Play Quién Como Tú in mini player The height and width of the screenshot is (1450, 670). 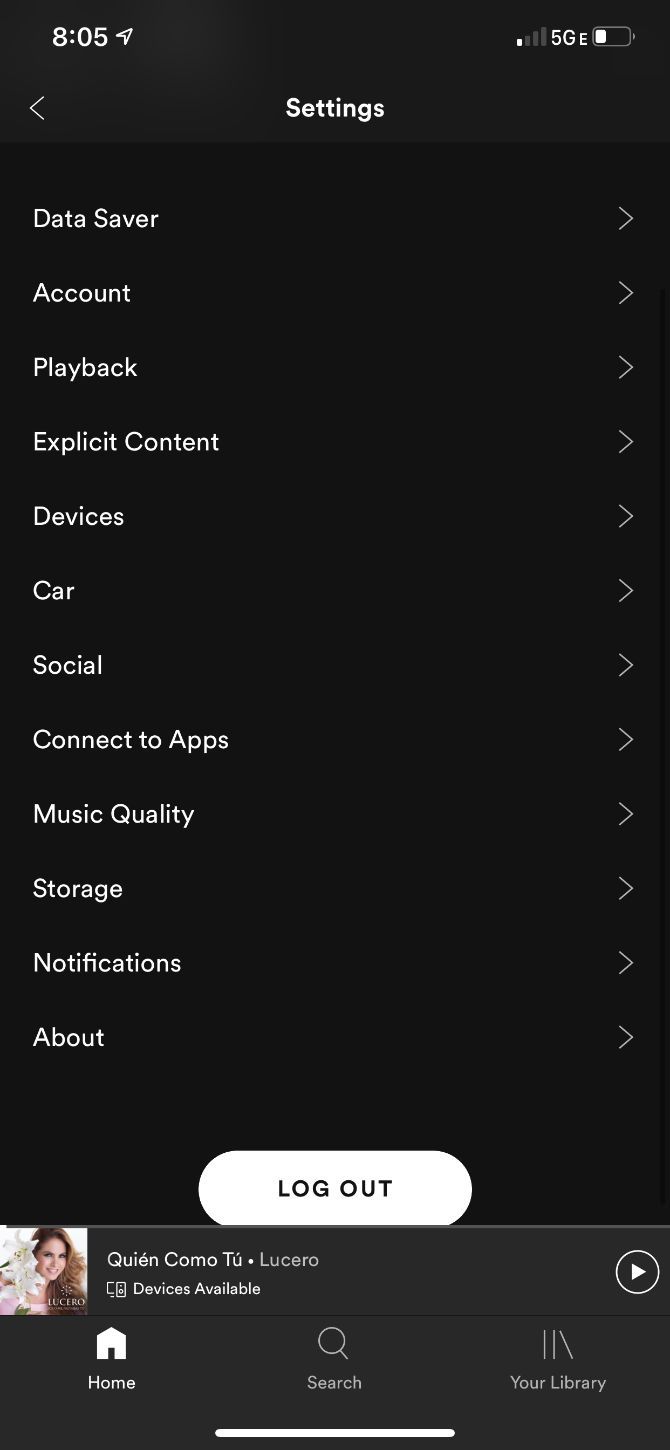[637, 1272]
